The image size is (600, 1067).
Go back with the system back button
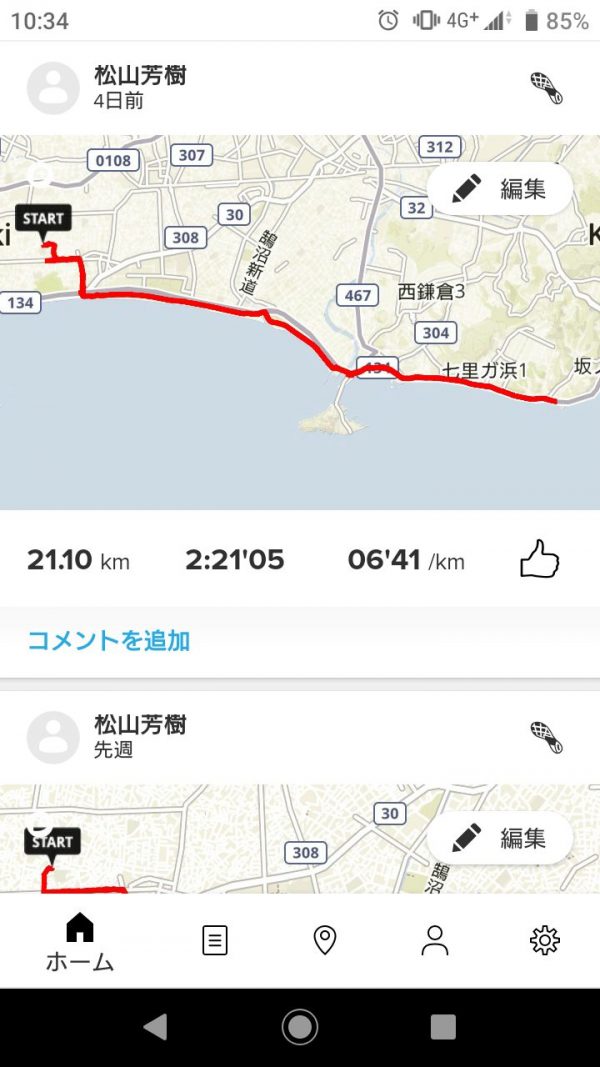pos(156,1027)
